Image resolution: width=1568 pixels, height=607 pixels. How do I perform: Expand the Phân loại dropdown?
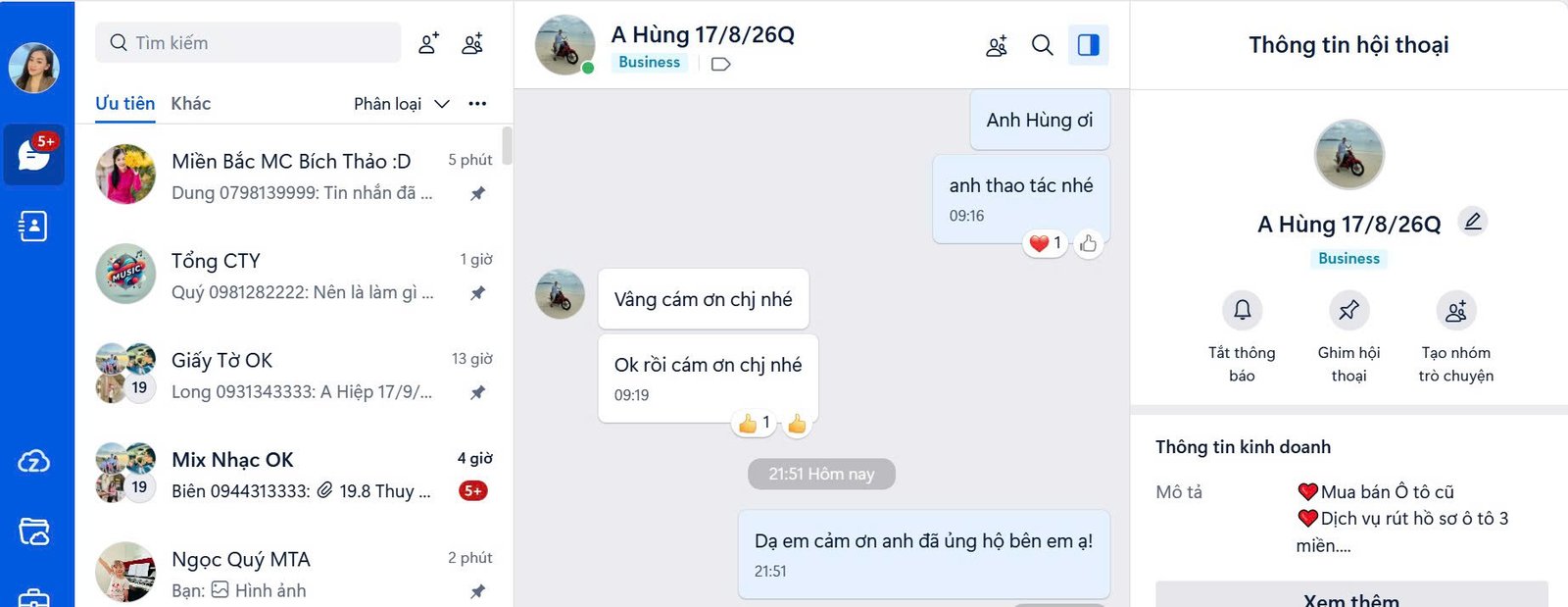coord(401,104)
